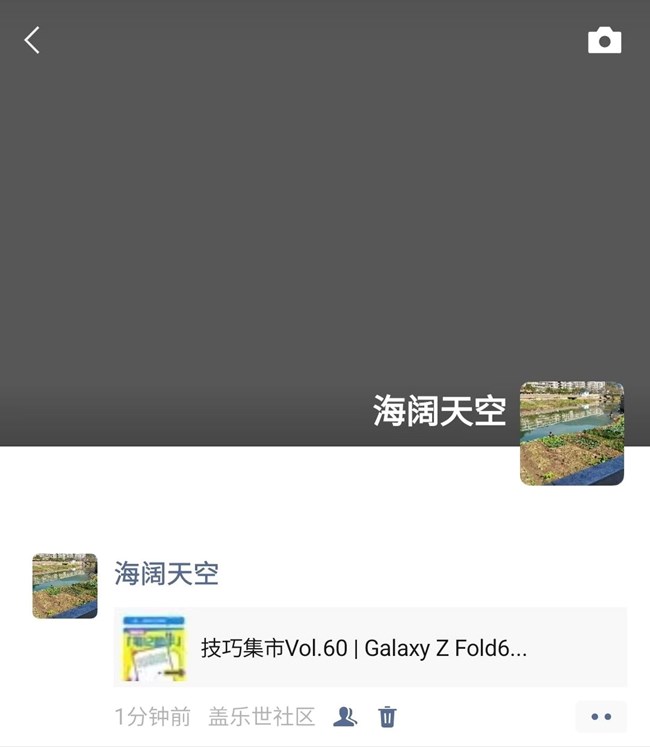Open the camera to post a moment
The width and height of the screenshot is (650, 748).
click(x=604, y=41)
